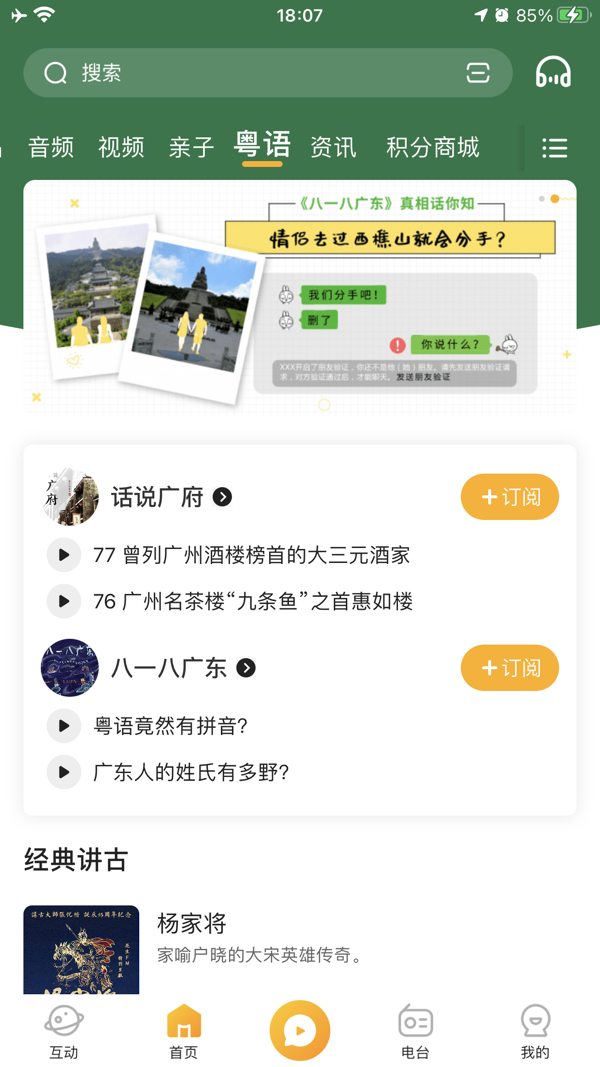Tap the scan icon in search bar
Image resolution: width=600 pixels, height=1067 pixels.
point(478,73)
